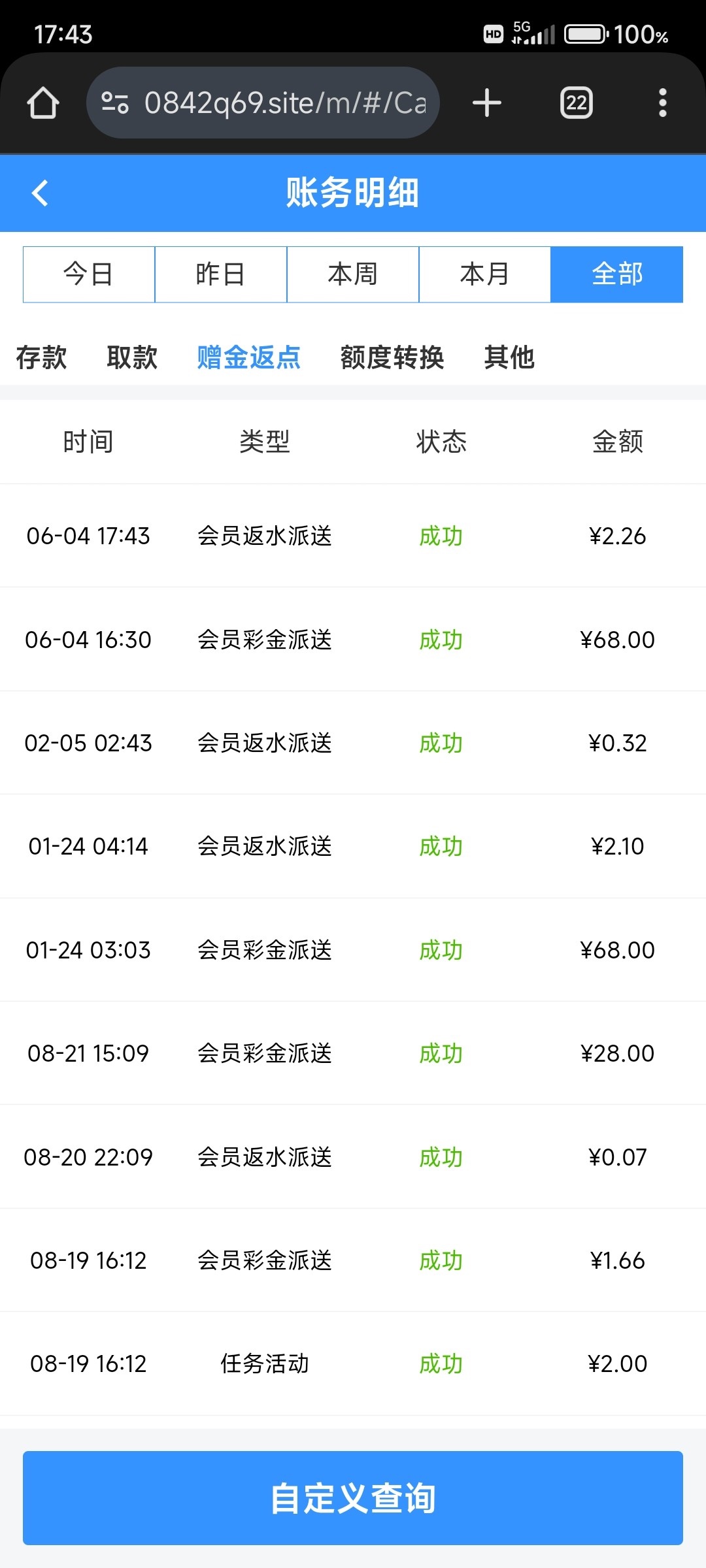Switch to the 今日 time filter tab

pyautogui.click(x=88, y=274)
